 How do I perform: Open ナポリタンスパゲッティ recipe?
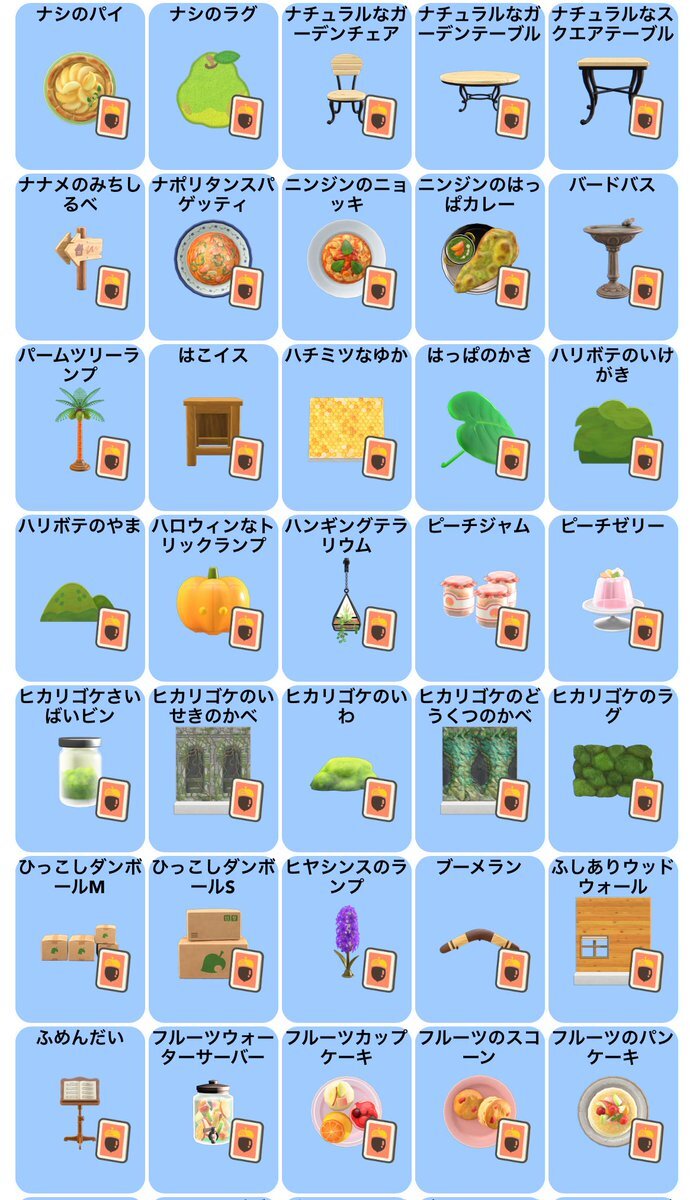213,256
